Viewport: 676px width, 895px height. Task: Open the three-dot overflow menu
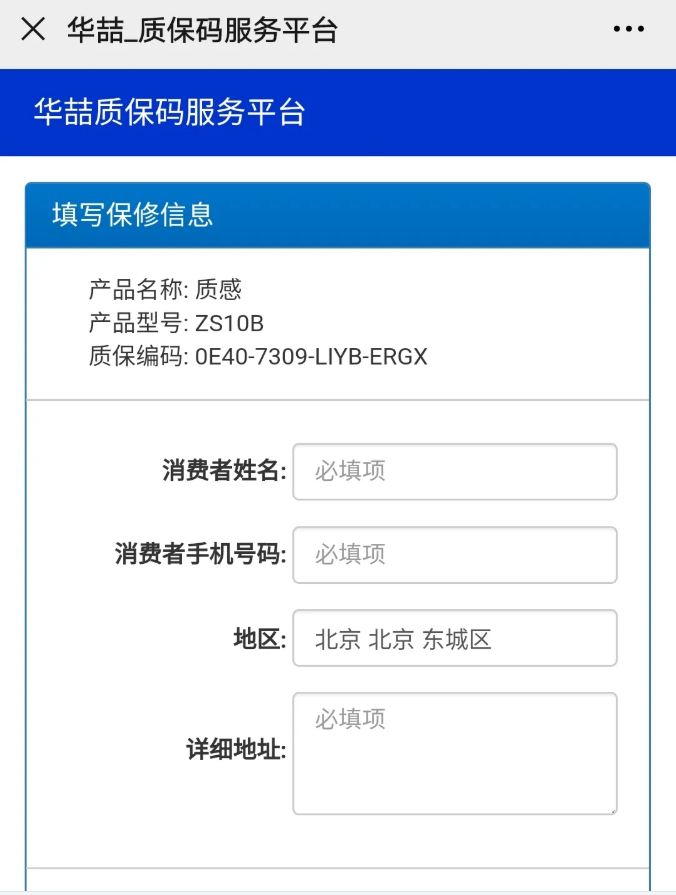pos(628,30)
